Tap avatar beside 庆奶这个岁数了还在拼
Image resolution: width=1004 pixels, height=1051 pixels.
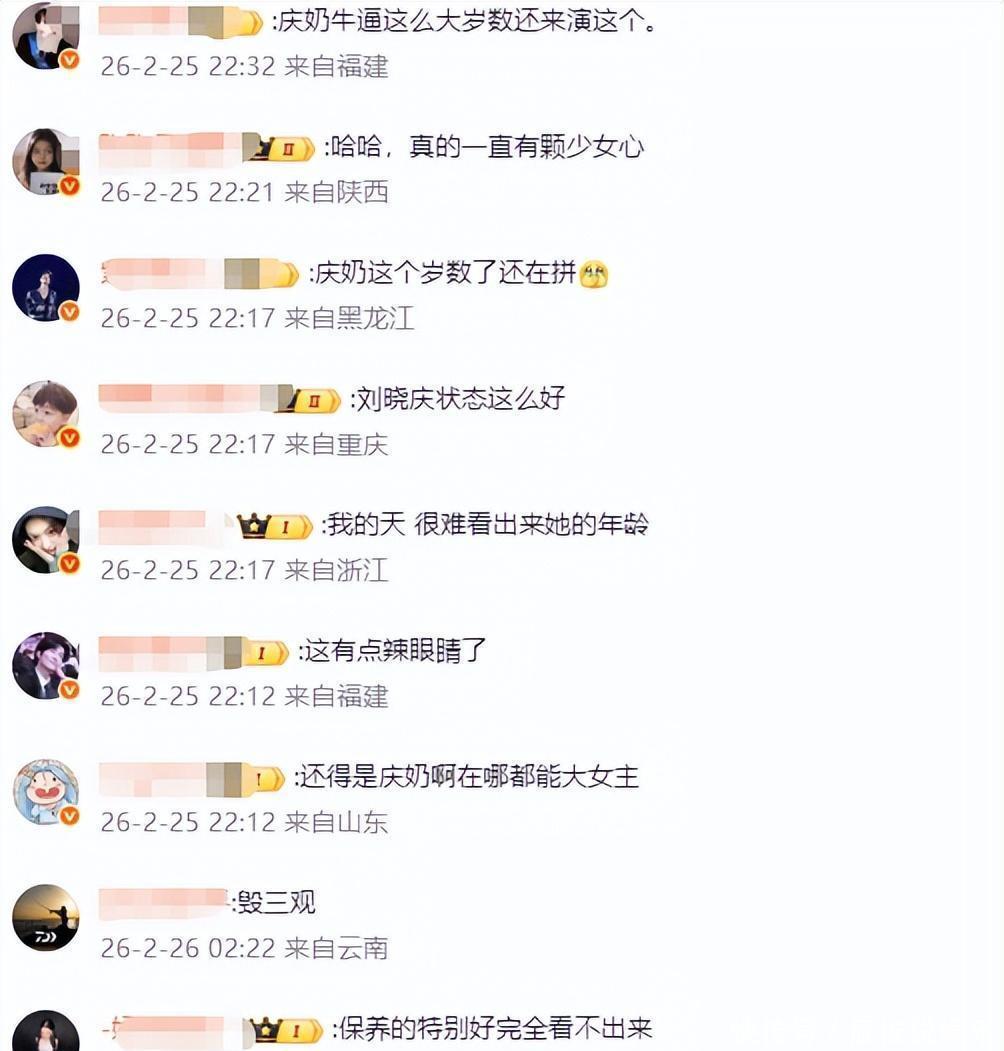45,287
